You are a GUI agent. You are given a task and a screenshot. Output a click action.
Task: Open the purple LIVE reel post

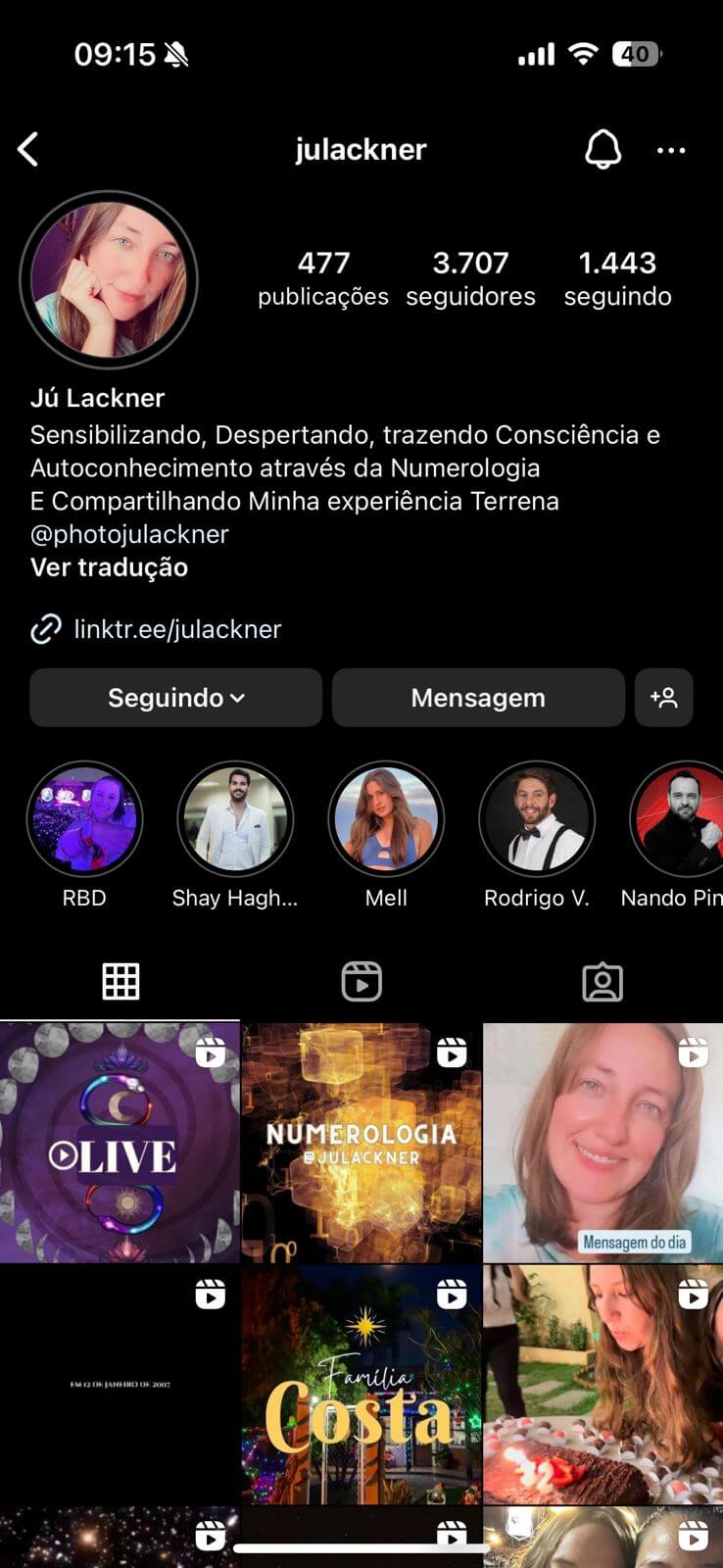(119, 1143)
